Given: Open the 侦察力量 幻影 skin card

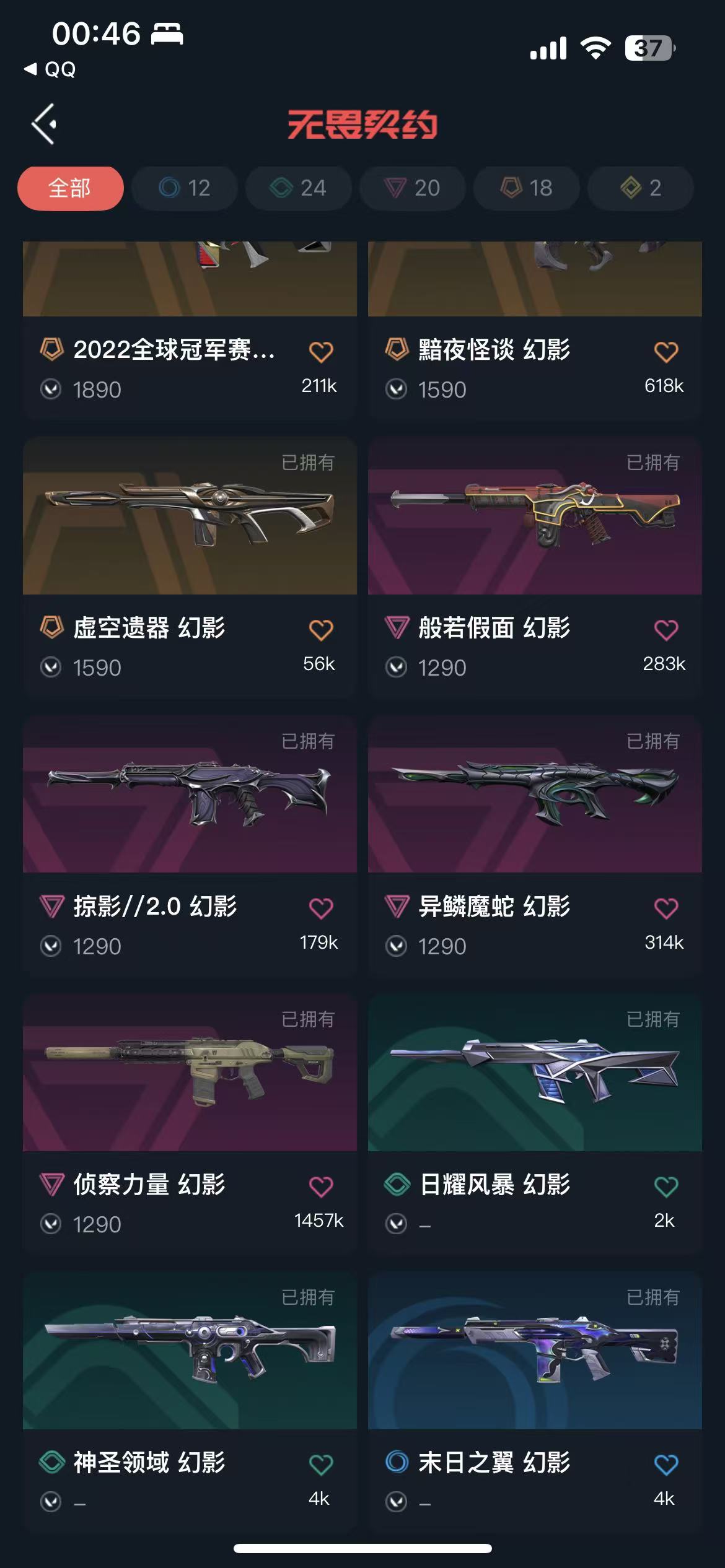Looking at the screenshot, I should click(x=190, y=1125).
